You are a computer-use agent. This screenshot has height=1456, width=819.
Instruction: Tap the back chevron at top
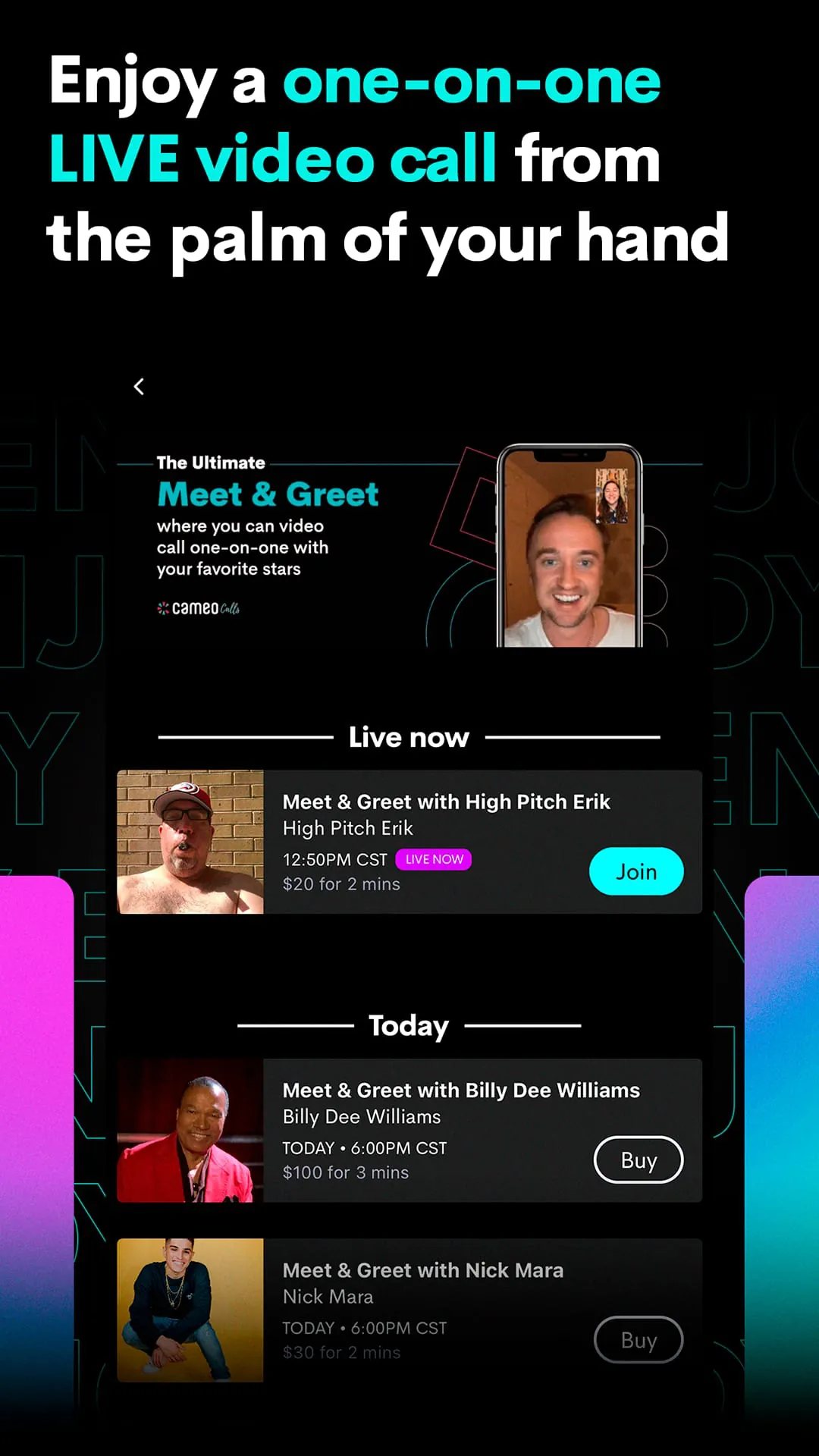pos(140,386)
